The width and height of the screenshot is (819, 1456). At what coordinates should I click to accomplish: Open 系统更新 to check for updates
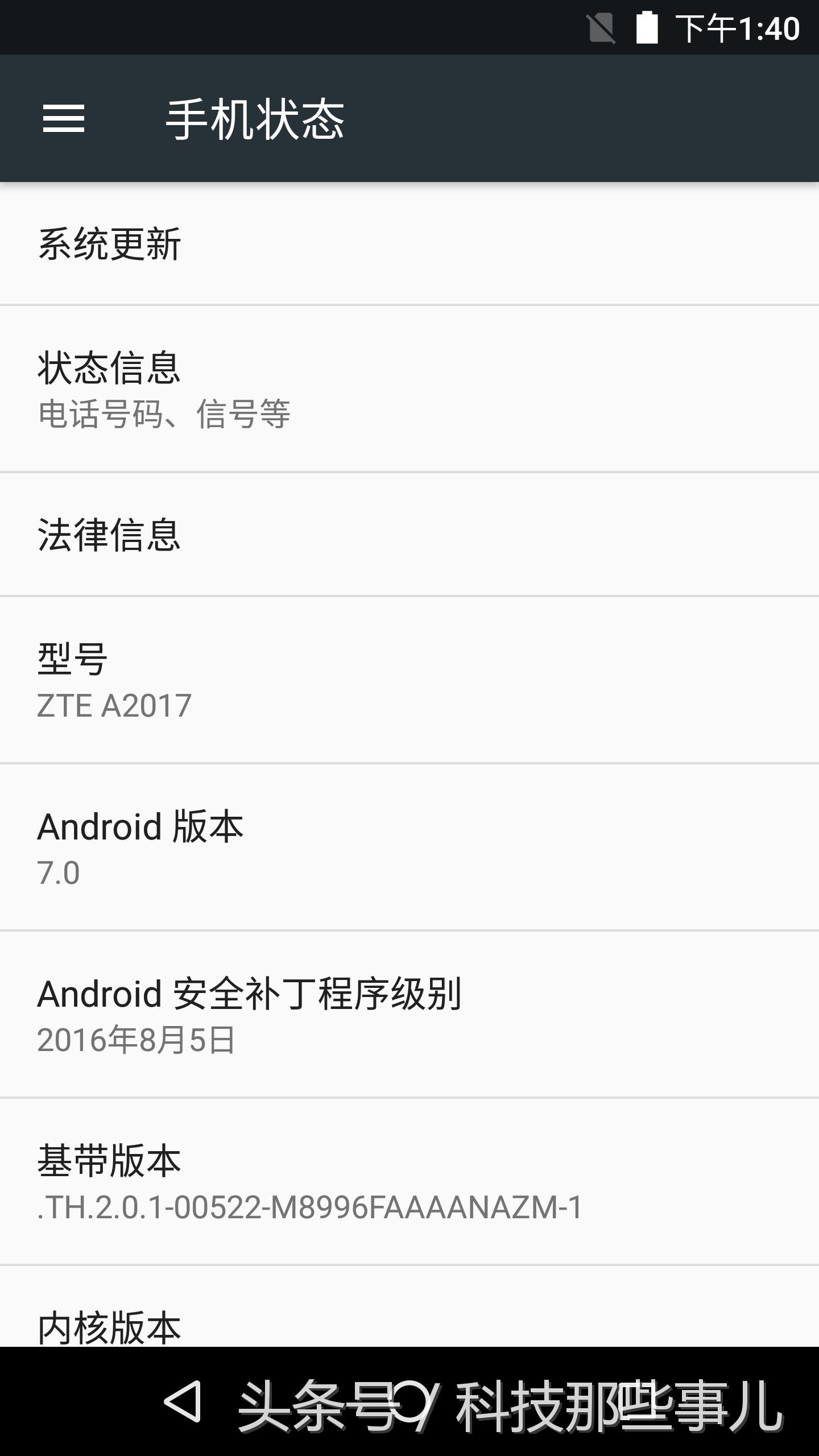(409, 245)
